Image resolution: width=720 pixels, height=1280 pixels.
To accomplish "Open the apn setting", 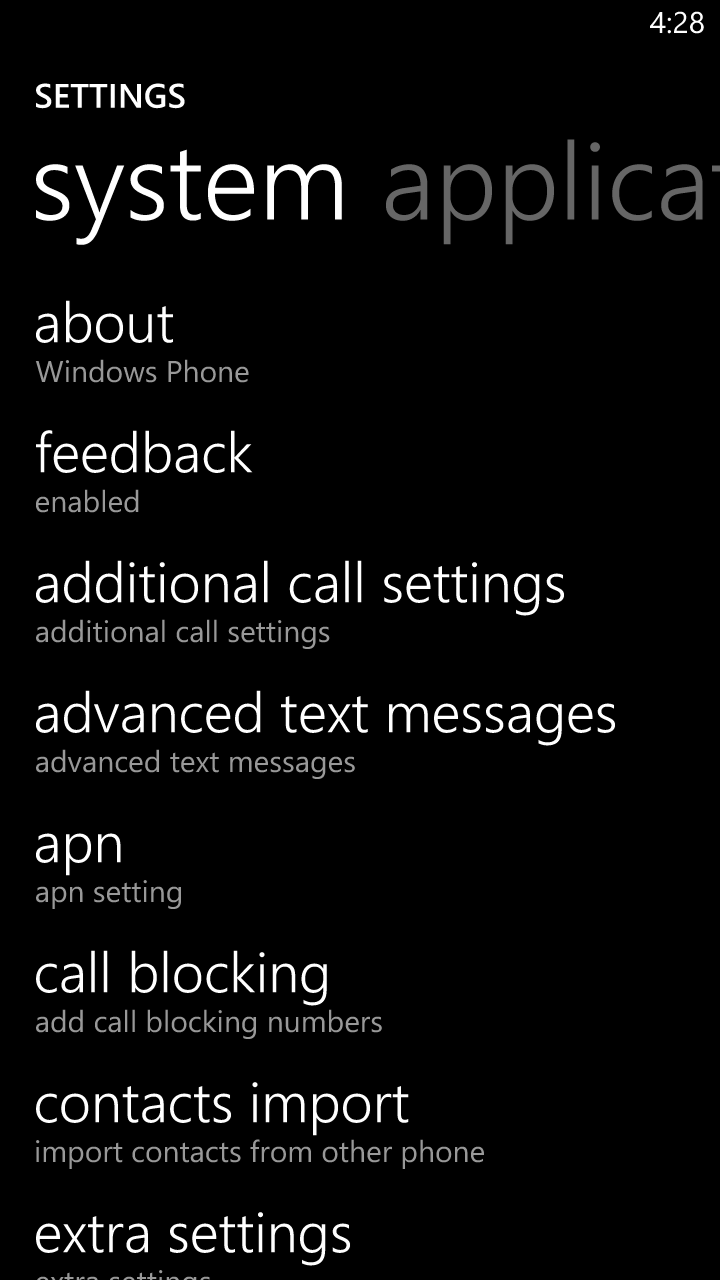I will click(x=360, y=865).
